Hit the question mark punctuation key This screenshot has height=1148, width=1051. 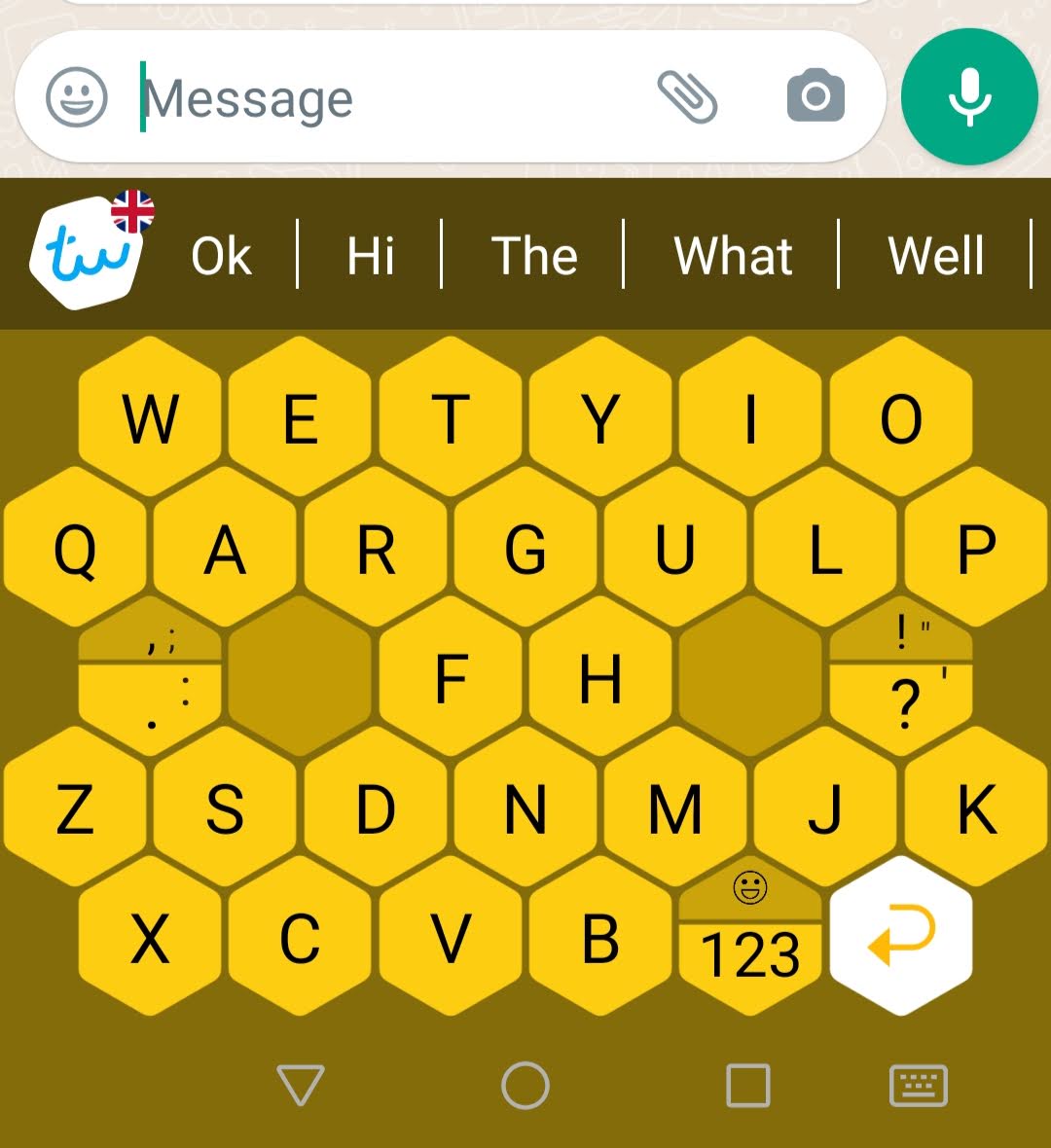[x=904, y=700]
